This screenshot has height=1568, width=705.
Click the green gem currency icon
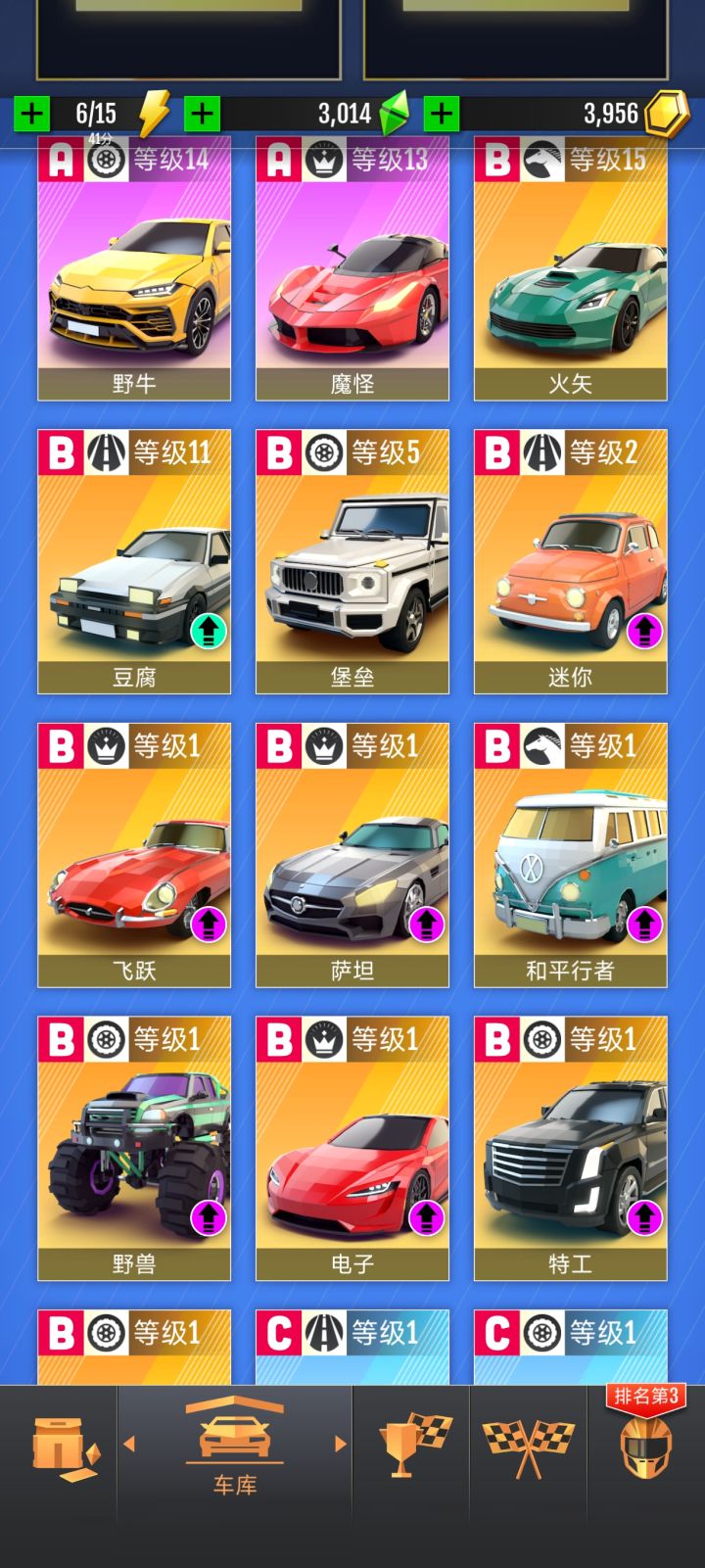pos(396,113)
